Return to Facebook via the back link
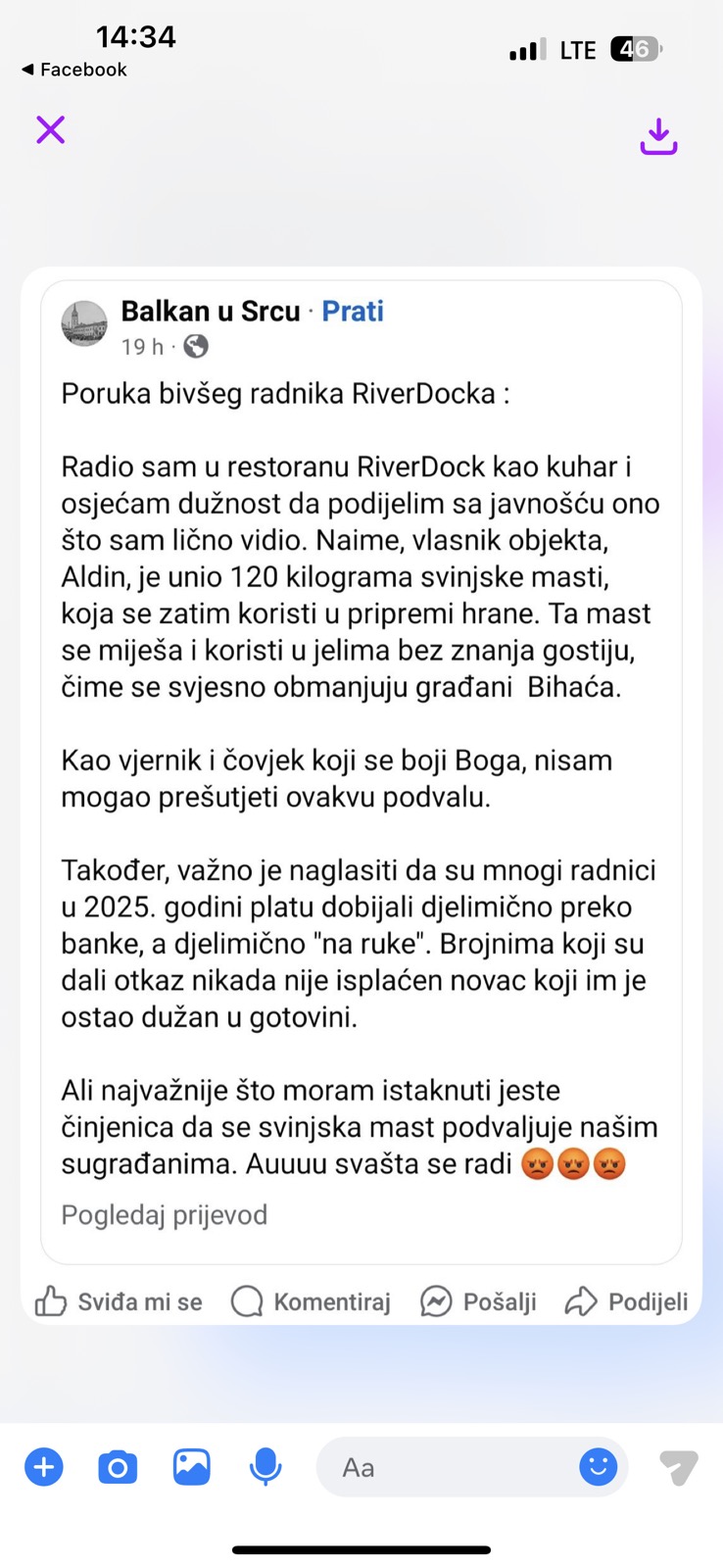Image resolution: width=723 pixels, height=1568 pixels. point(73,70)
